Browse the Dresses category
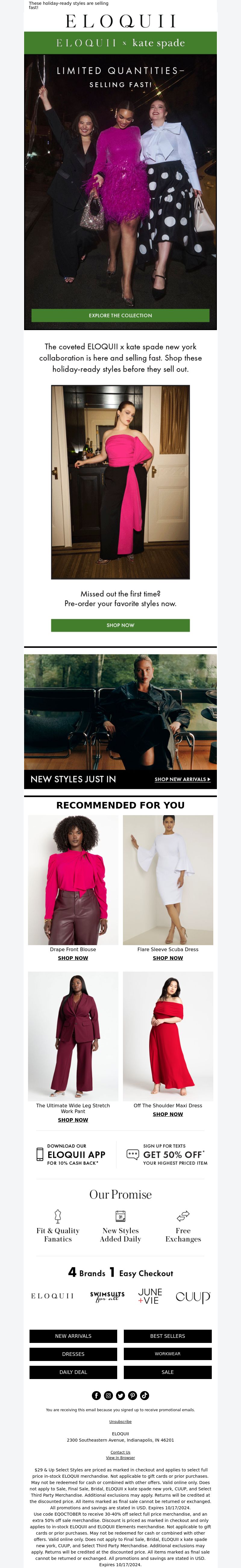The width and height of the screenshot is (241, 1568). (73, 1354)
